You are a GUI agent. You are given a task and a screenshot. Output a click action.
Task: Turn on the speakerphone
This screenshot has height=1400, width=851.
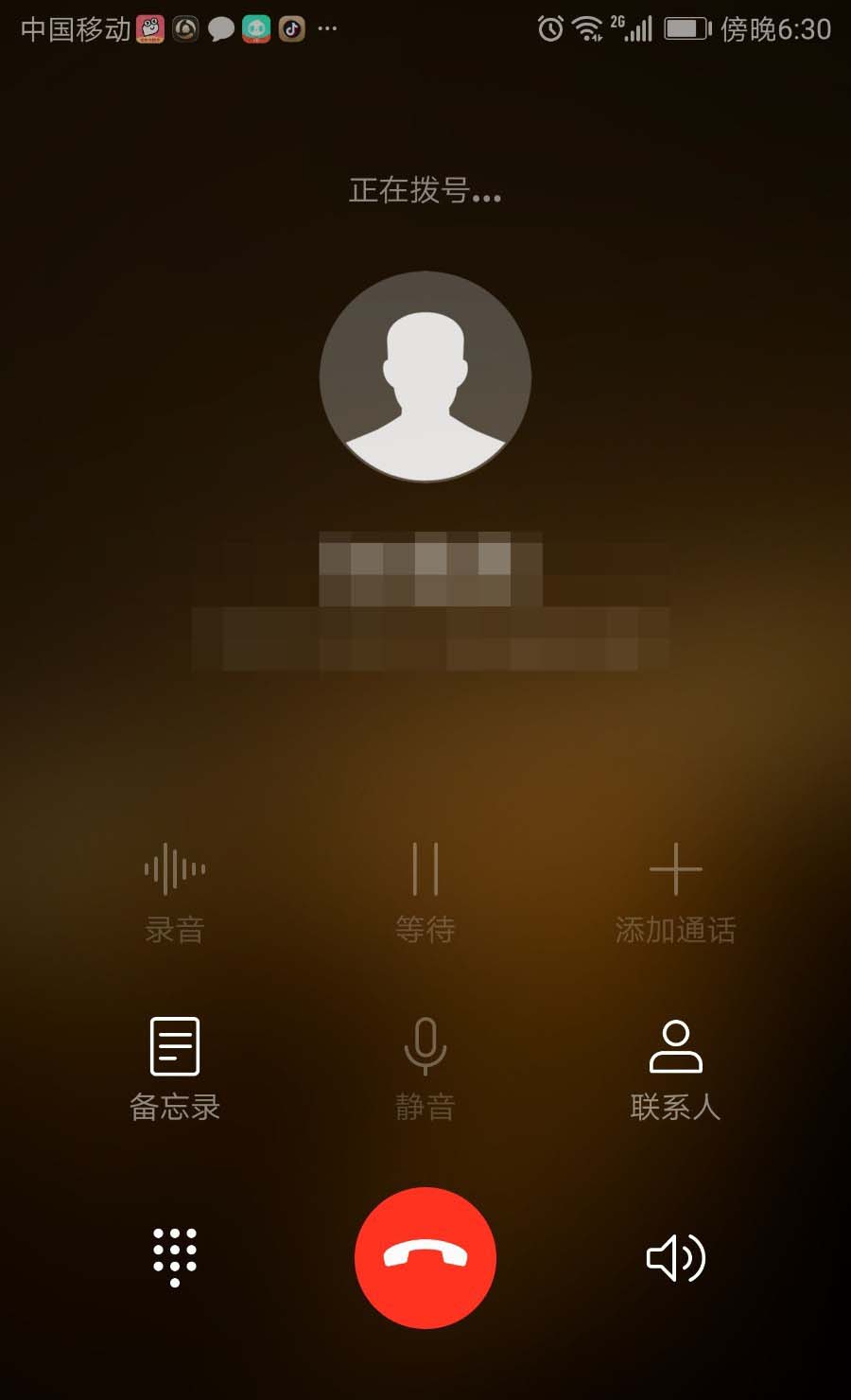[675, 1257]
